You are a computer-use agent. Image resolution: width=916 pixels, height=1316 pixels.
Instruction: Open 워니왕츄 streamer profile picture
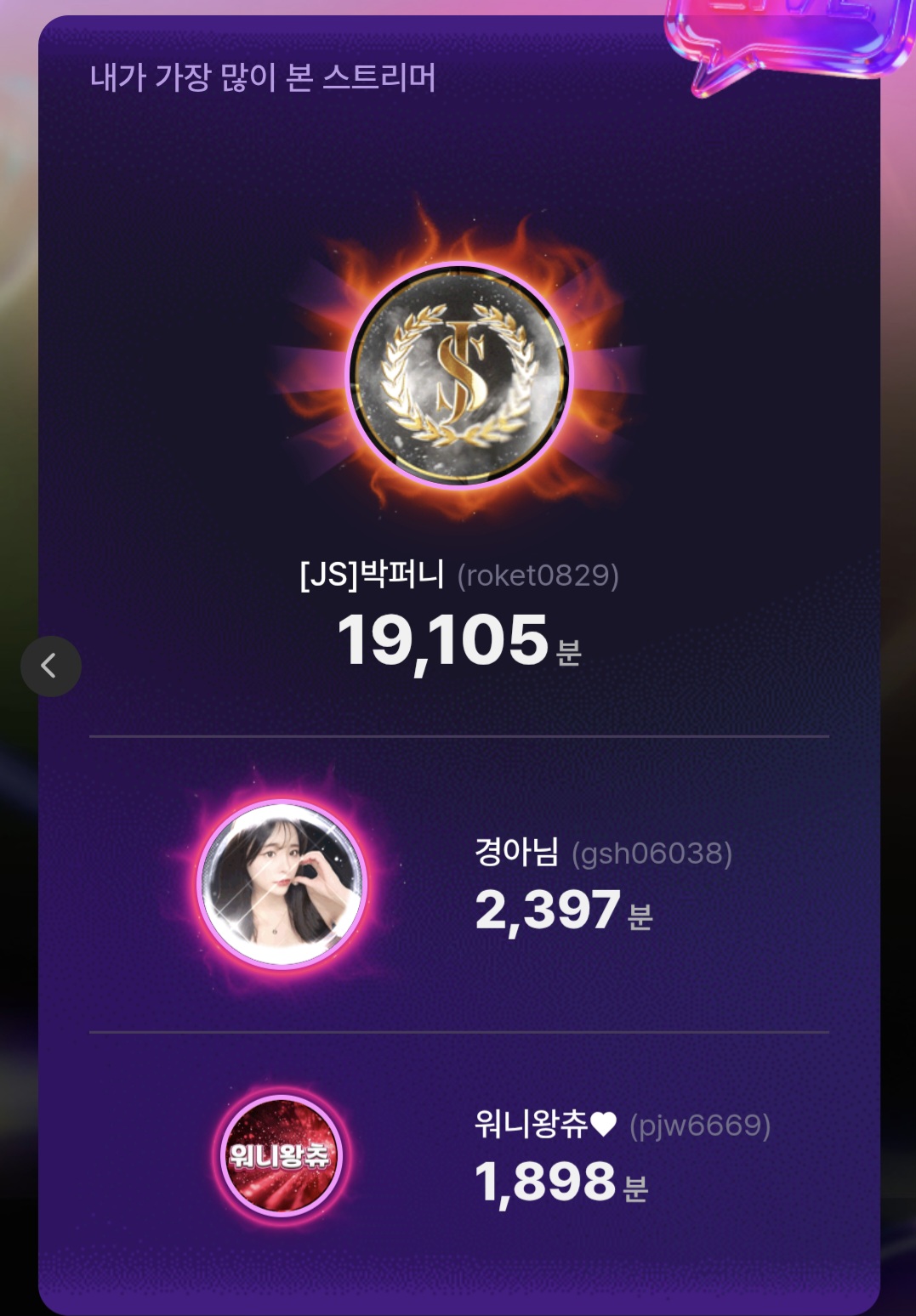point(281,1154)
